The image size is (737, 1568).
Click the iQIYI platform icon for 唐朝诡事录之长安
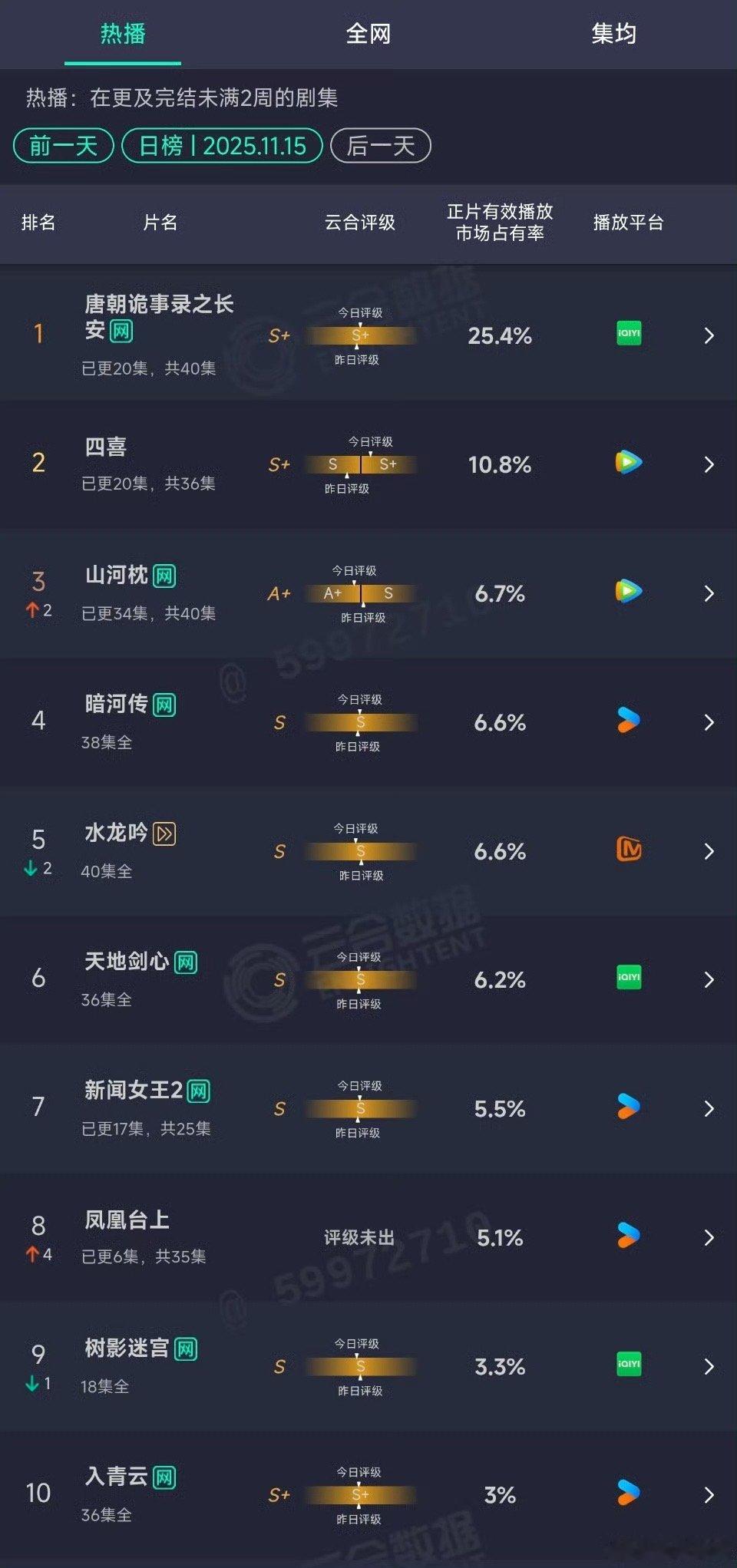(628, 335)
